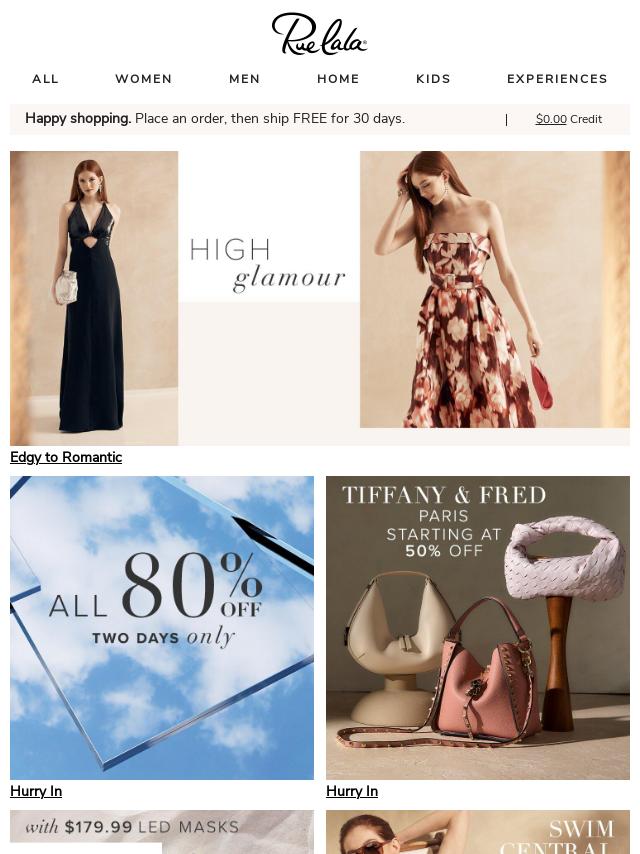Go to the HOME category
640x854 pixels.
click(338, 79)
